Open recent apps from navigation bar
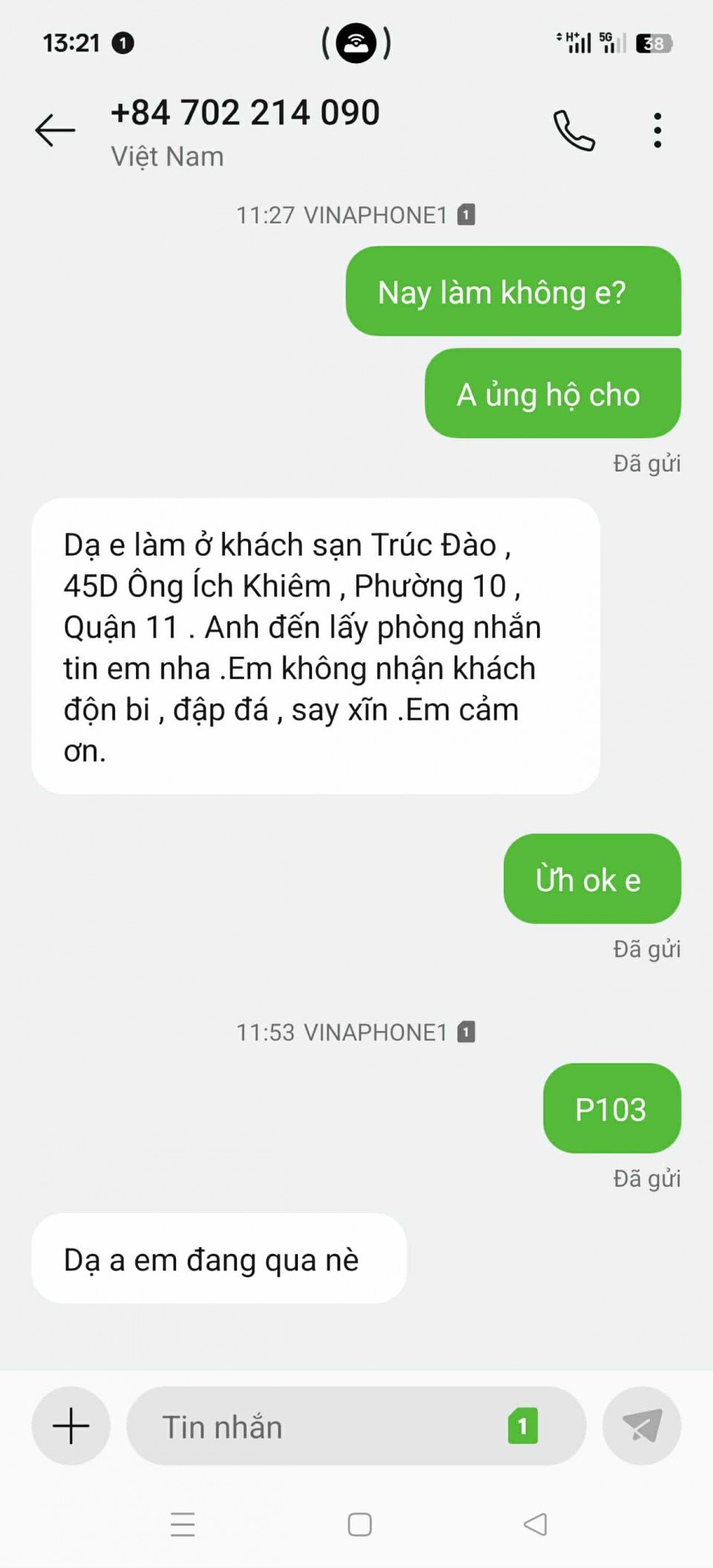Image resolution: width=713 pixels, height=1568 pixels. click(x=183, y=1525)
